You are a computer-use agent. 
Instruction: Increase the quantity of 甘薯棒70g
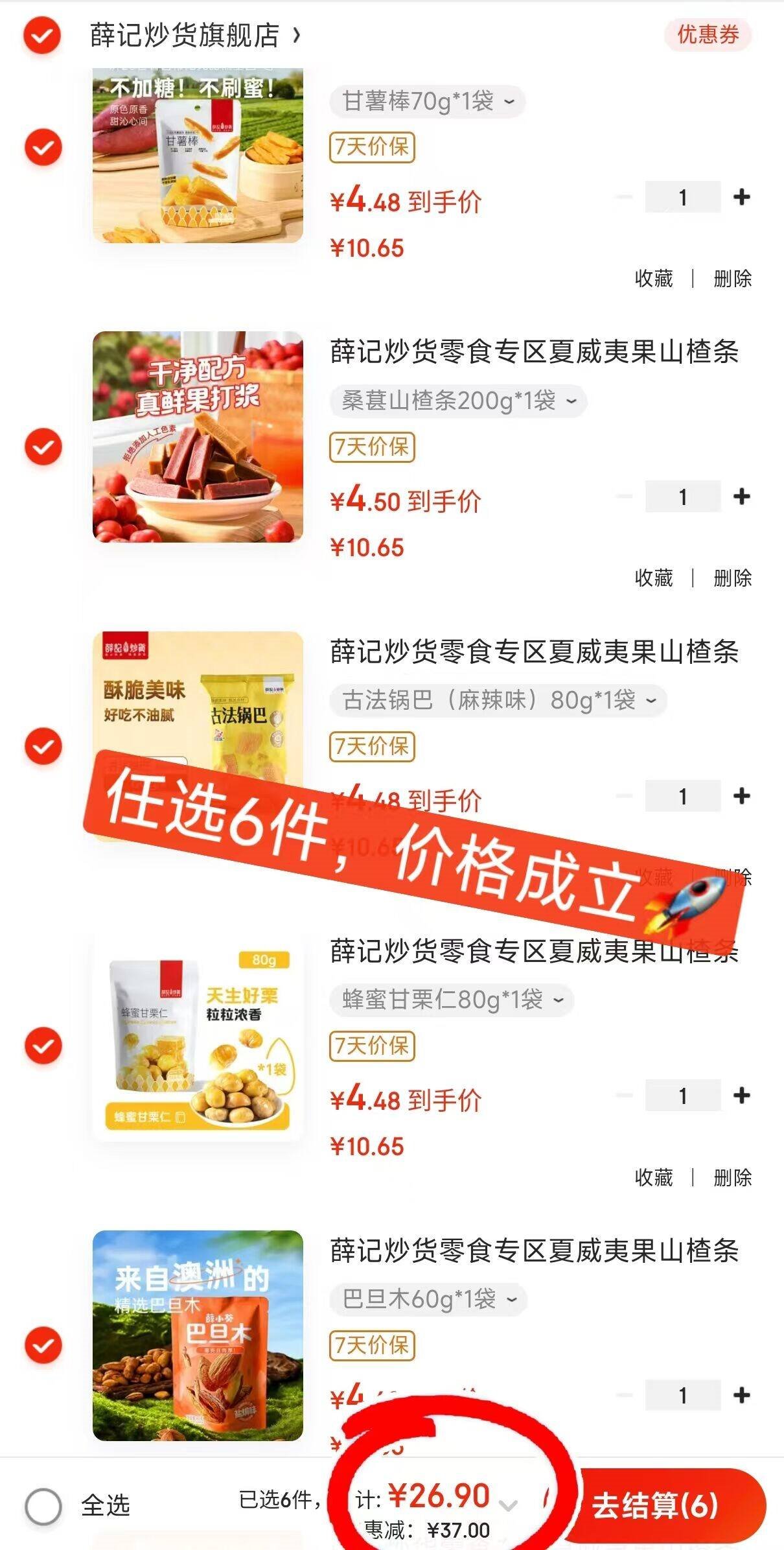(x=741, y=197)
